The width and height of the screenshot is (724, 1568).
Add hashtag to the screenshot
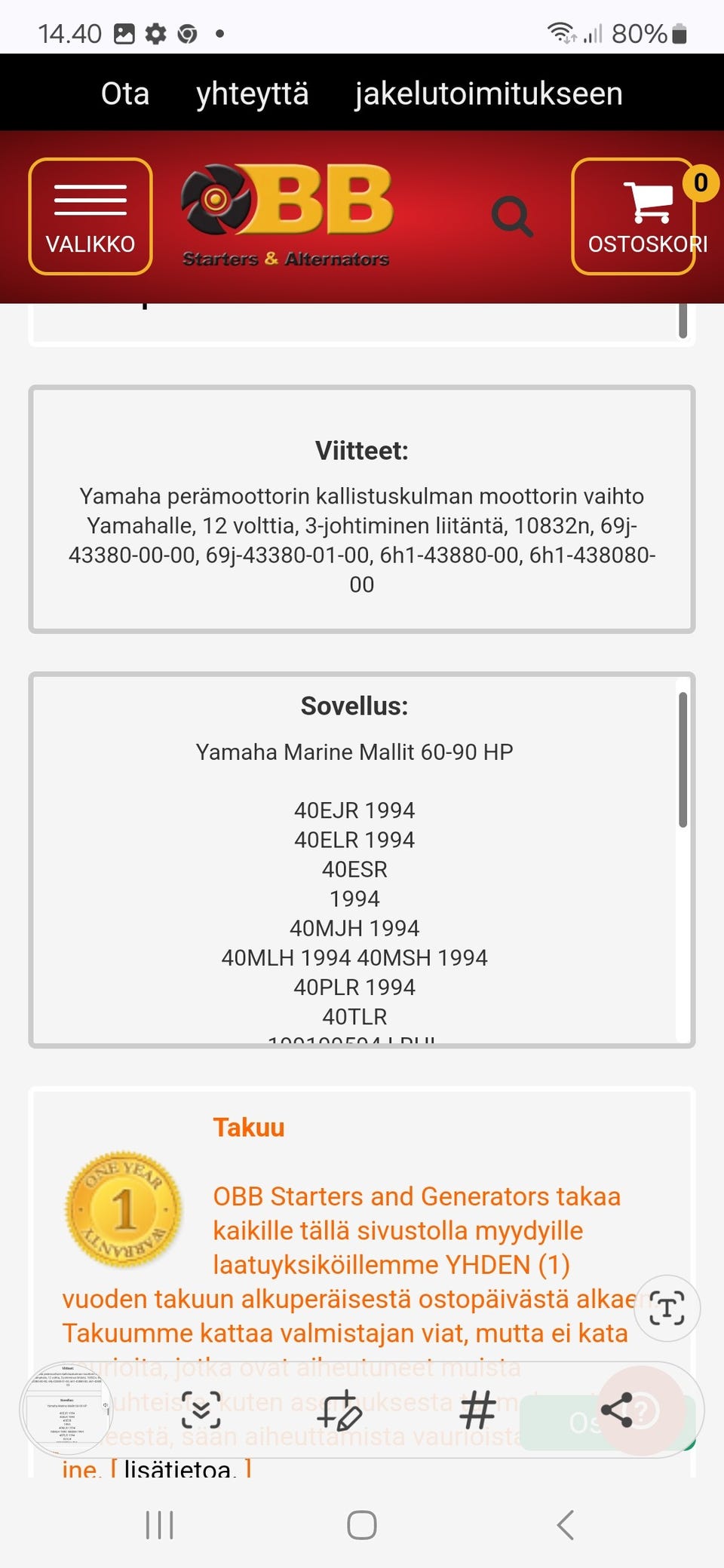(x=478, y=1410)
